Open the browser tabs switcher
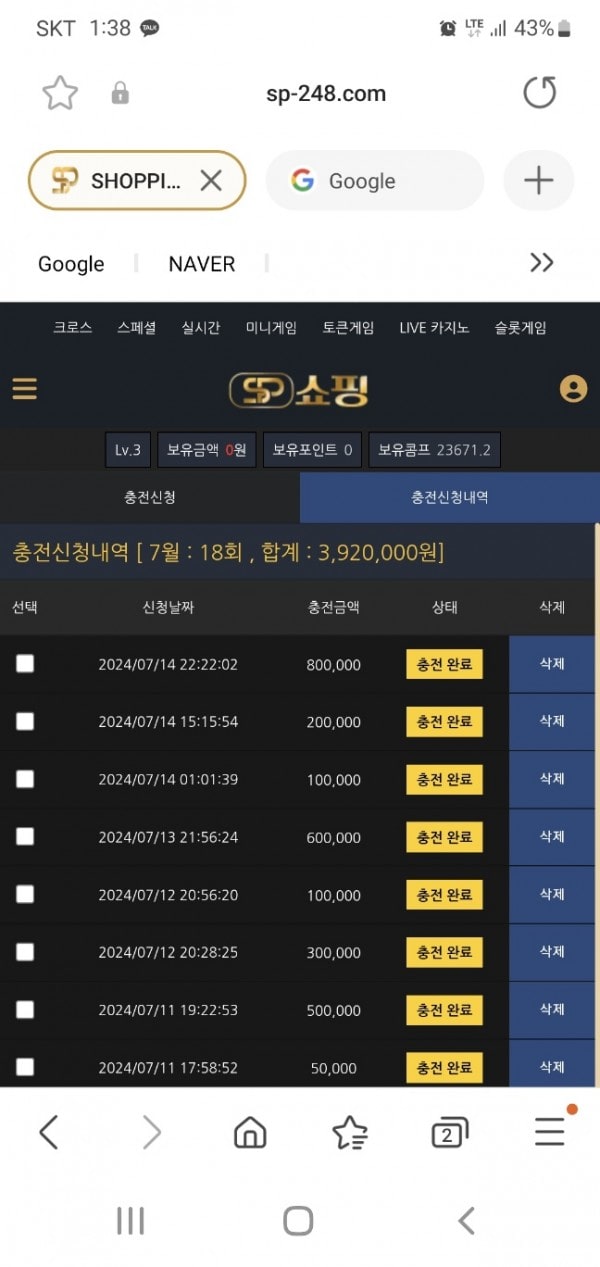The width and height of the screenshot is (600, 1267). pyautogui.click(x=450, y=1133)
